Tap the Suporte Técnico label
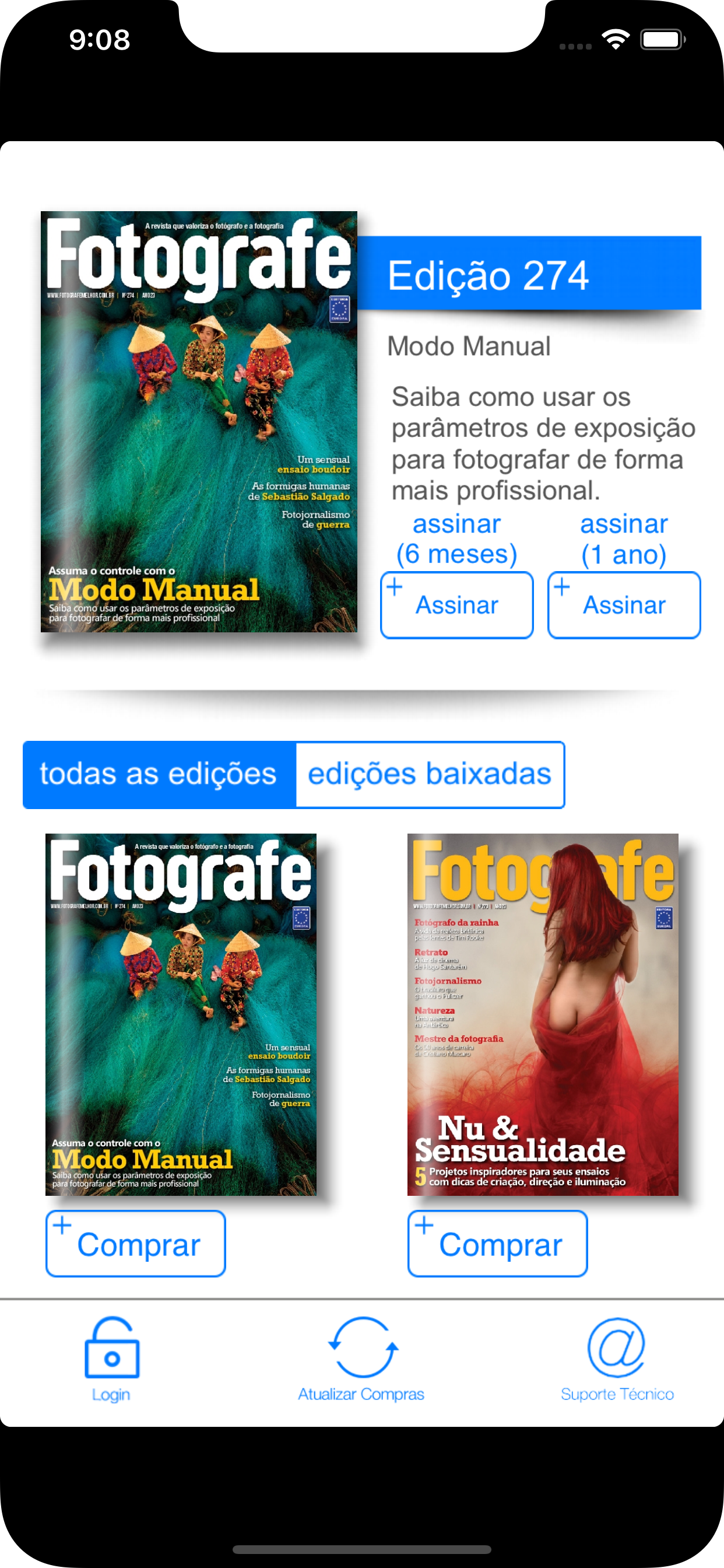Viewport: 724px width, 1568px height. click(617, 1394)
